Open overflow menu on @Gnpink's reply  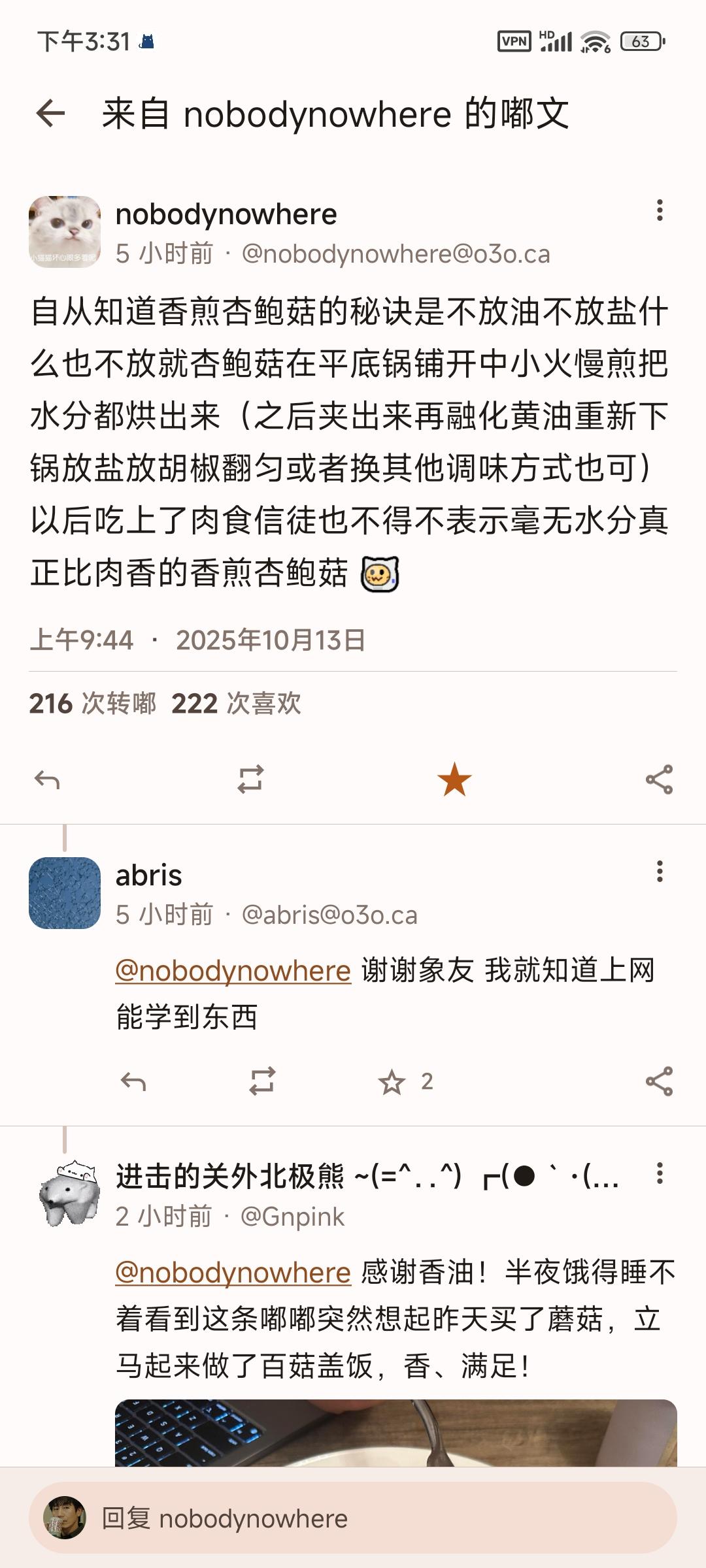(x=660, y=1173)
